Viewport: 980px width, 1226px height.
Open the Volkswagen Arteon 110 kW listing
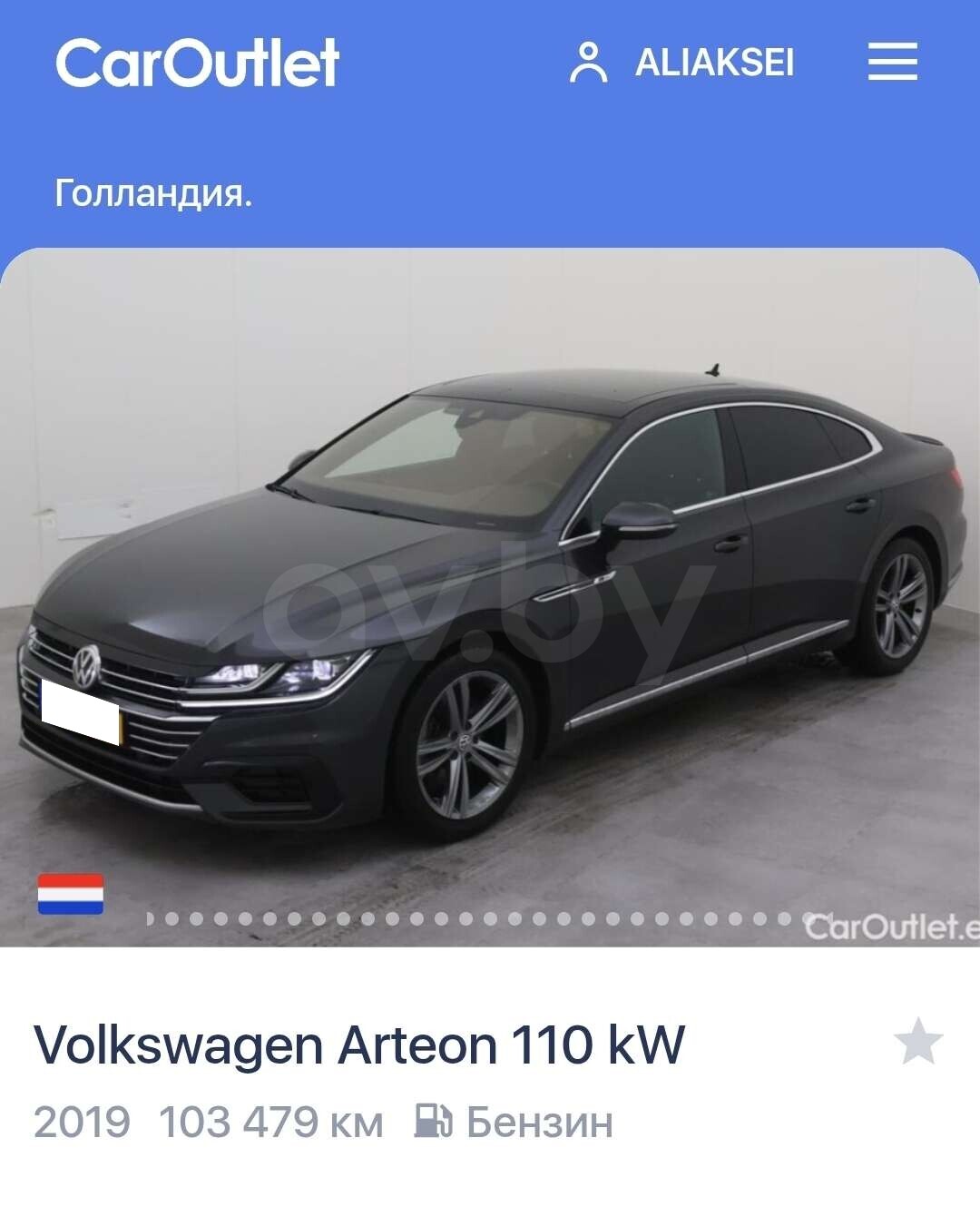click(359, 1045)
